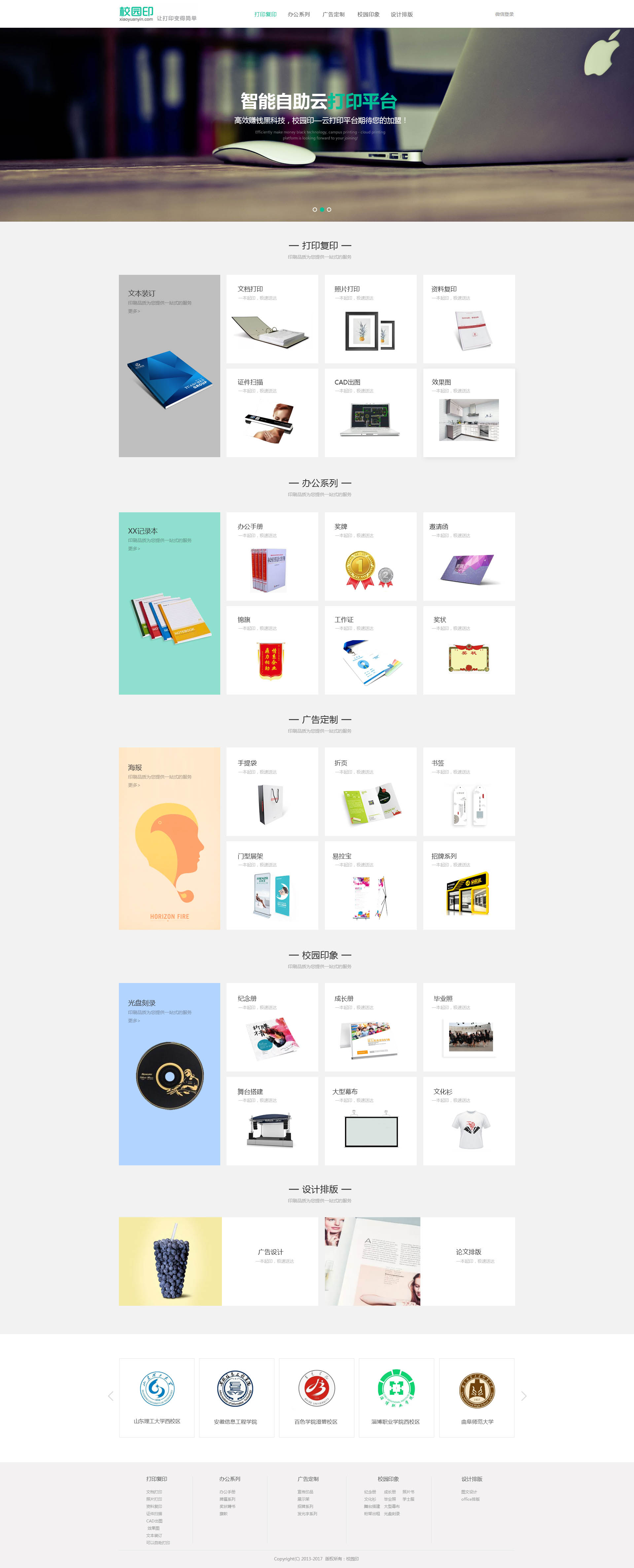
Task: Switch to 办公系列 in top navigation
Action: click(x=299, y=14)
